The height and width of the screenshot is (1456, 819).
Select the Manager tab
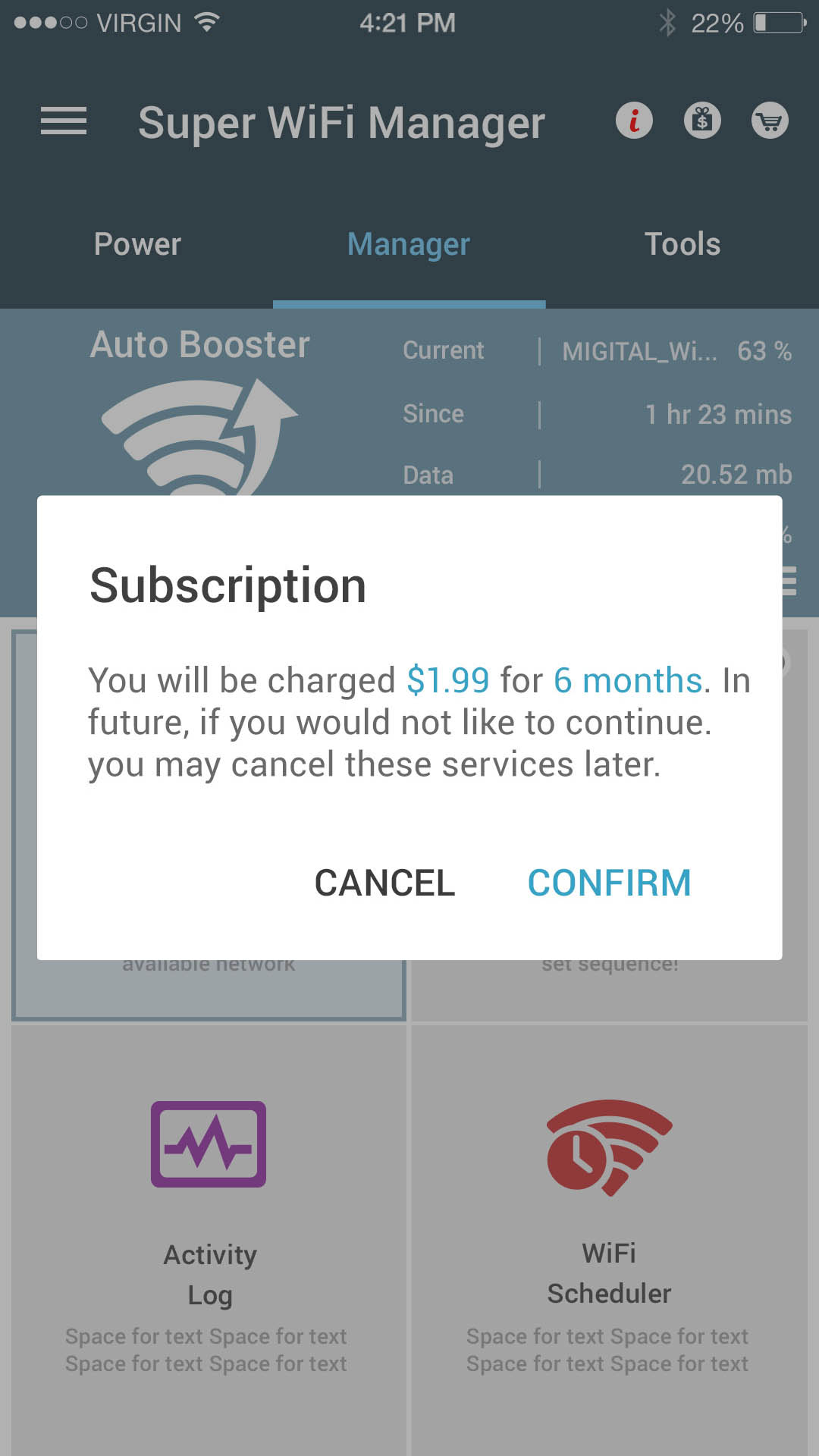tap(409, 244)
